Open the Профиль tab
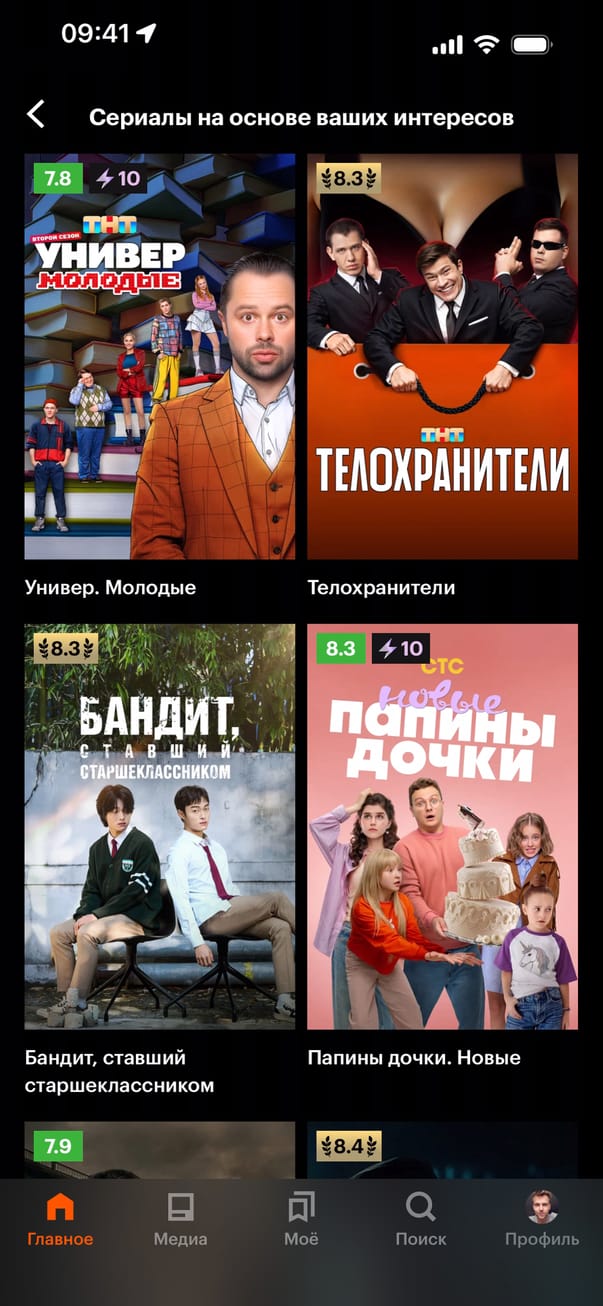 (x=541, y=1220)
